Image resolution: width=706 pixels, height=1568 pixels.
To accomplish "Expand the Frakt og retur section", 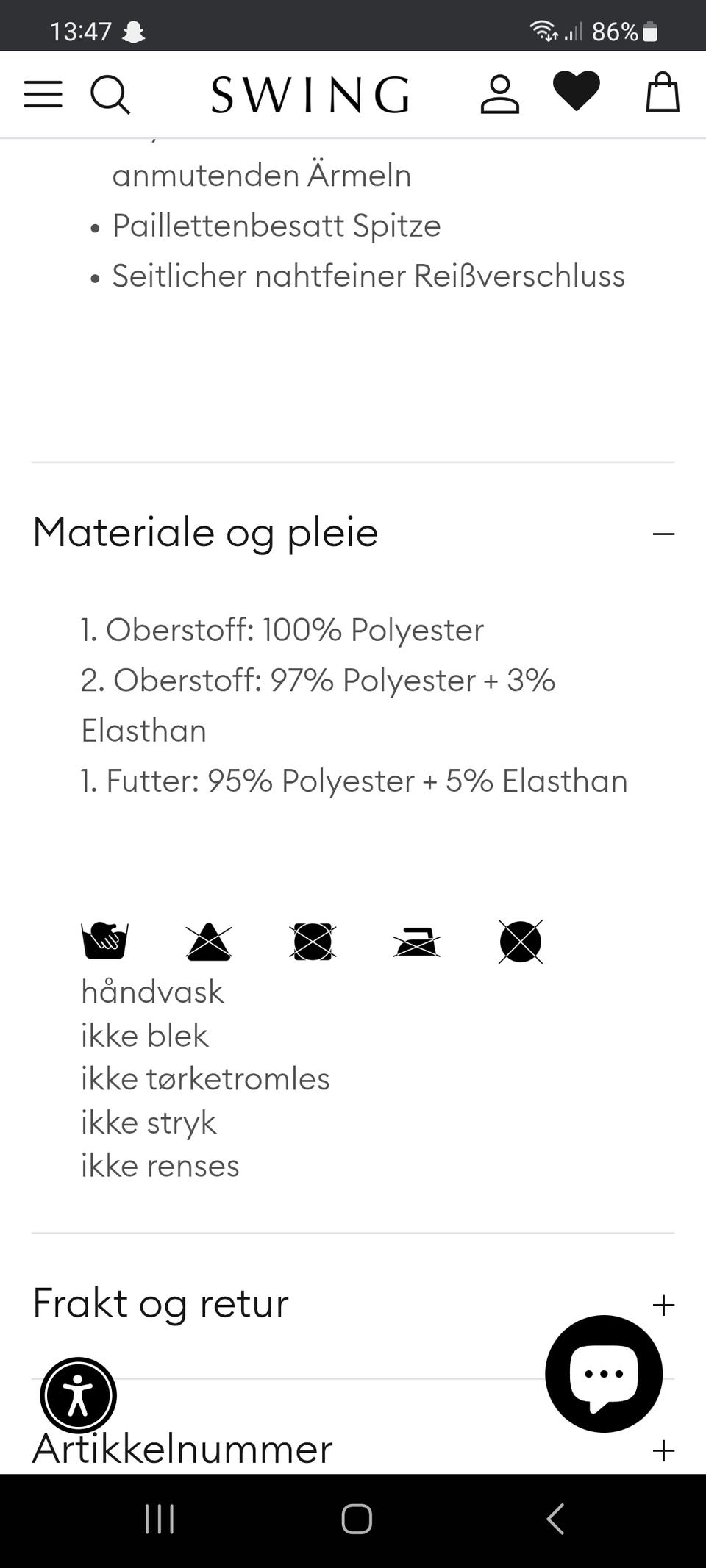I will pos(664,1303).
